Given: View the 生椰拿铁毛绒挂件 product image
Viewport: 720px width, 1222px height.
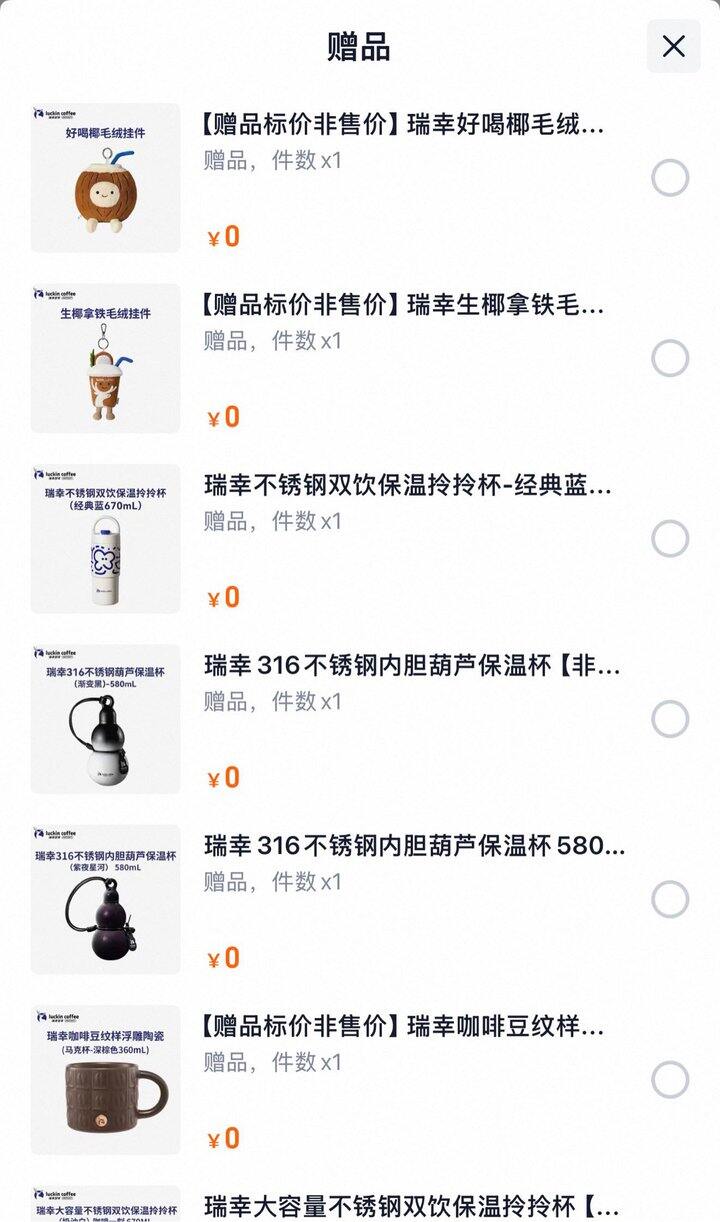Looking at the screenshot, I should point(106,358).
